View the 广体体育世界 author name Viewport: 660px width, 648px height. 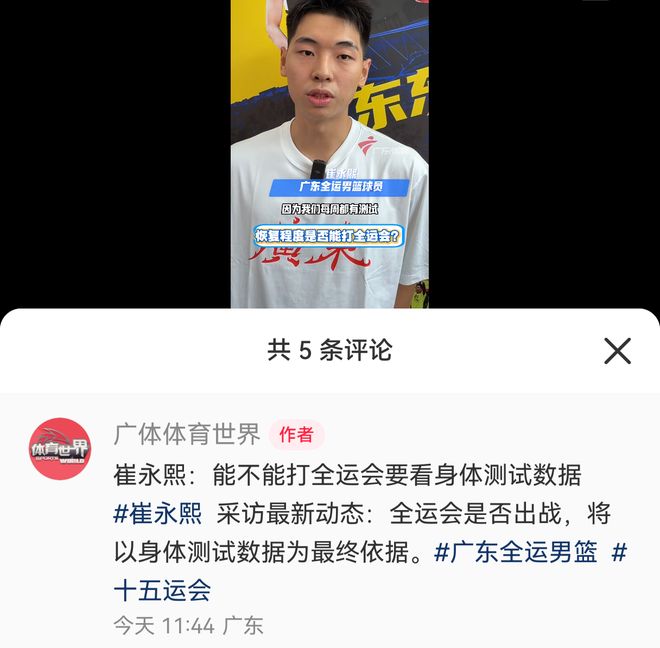coord(187,434)
